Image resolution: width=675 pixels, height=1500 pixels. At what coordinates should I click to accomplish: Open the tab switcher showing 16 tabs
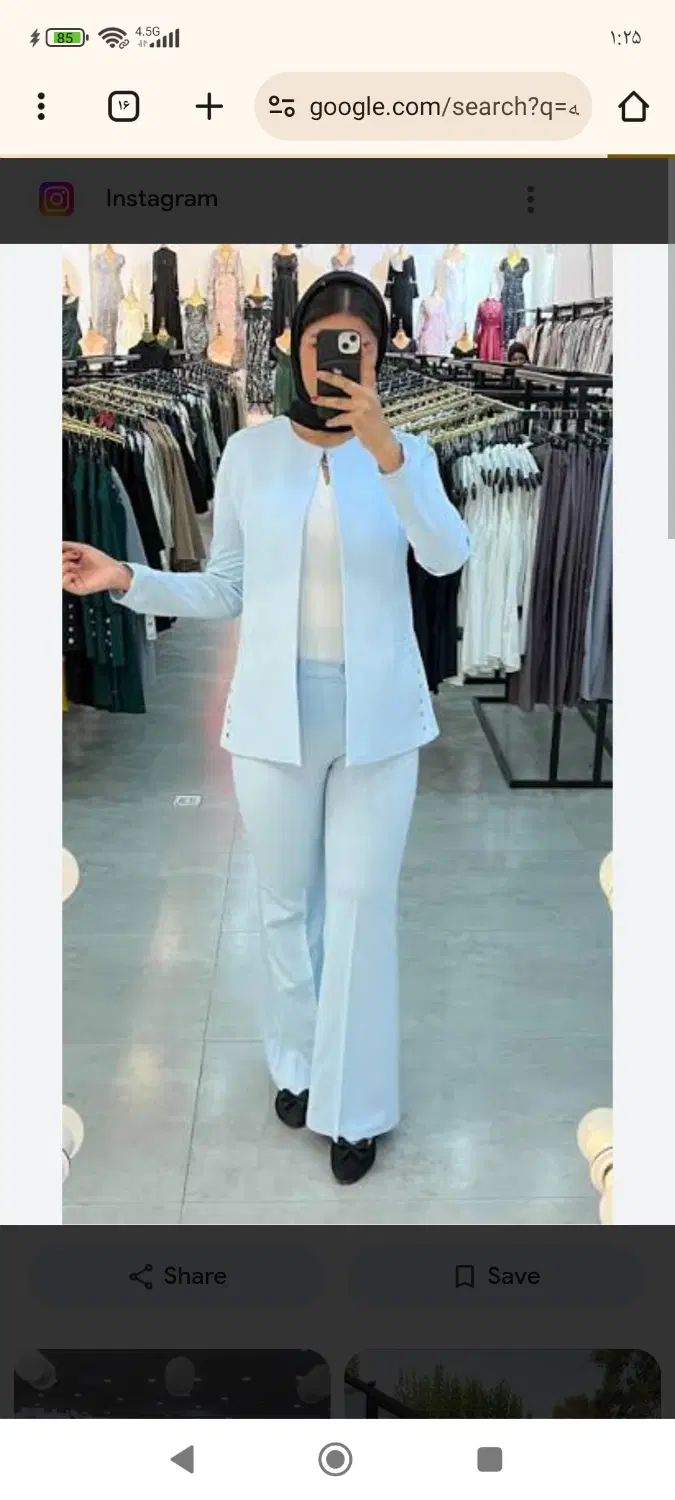[x=123, y=106]
